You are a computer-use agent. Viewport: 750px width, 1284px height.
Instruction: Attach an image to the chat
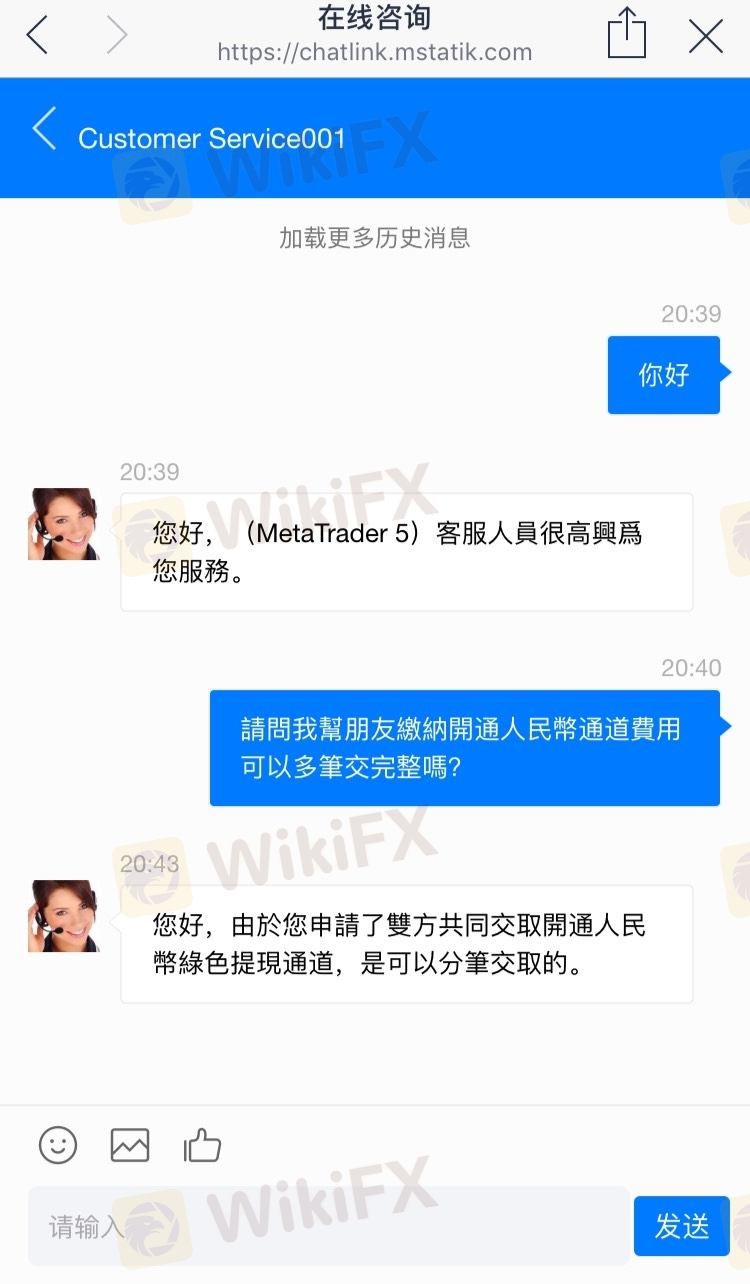click(x=130, y=1145)
